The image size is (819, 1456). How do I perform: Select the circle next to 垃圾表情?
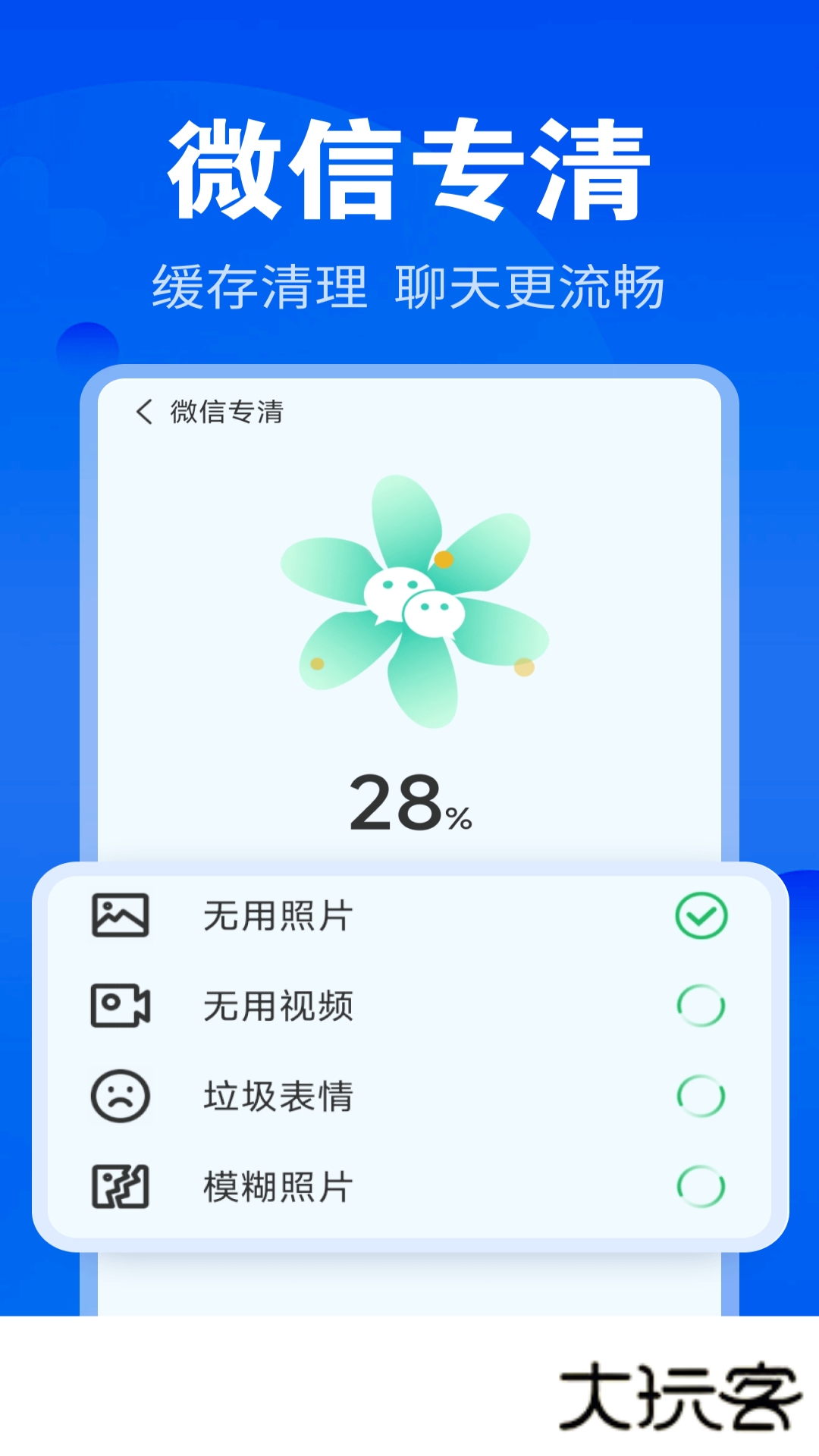click(701, 1094)
